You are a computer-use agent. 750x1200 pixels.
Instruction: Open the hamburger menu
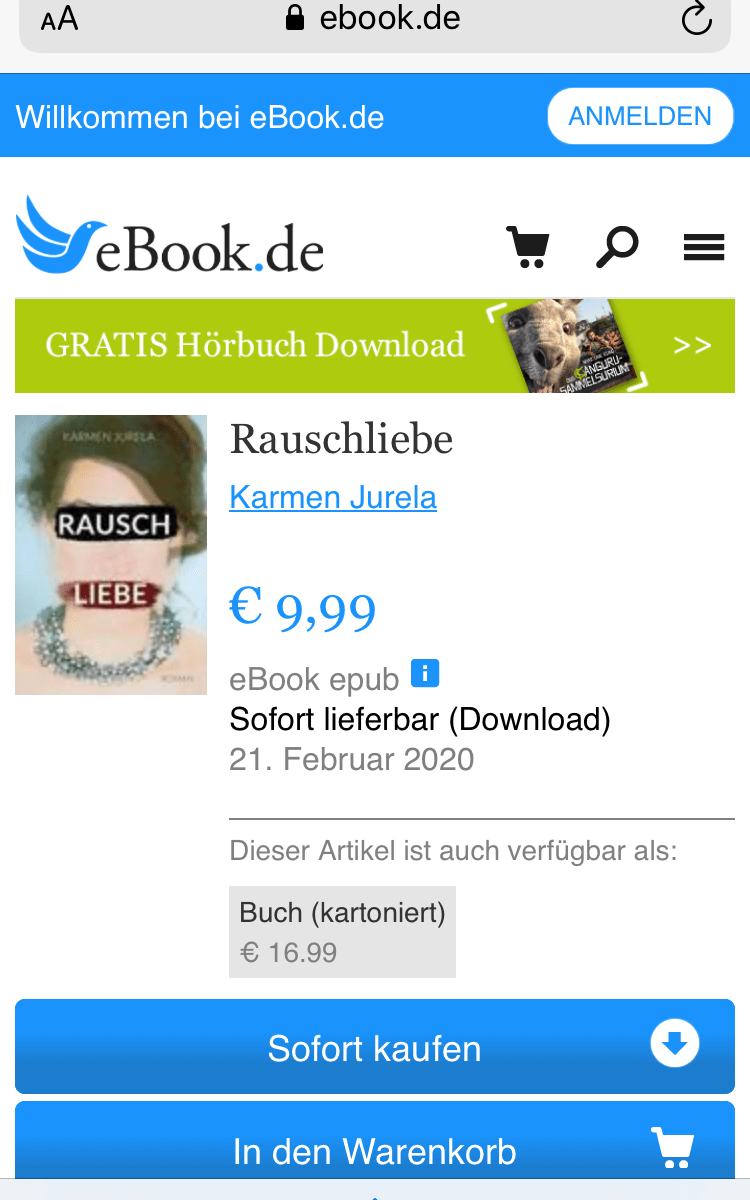coord(704,247)
